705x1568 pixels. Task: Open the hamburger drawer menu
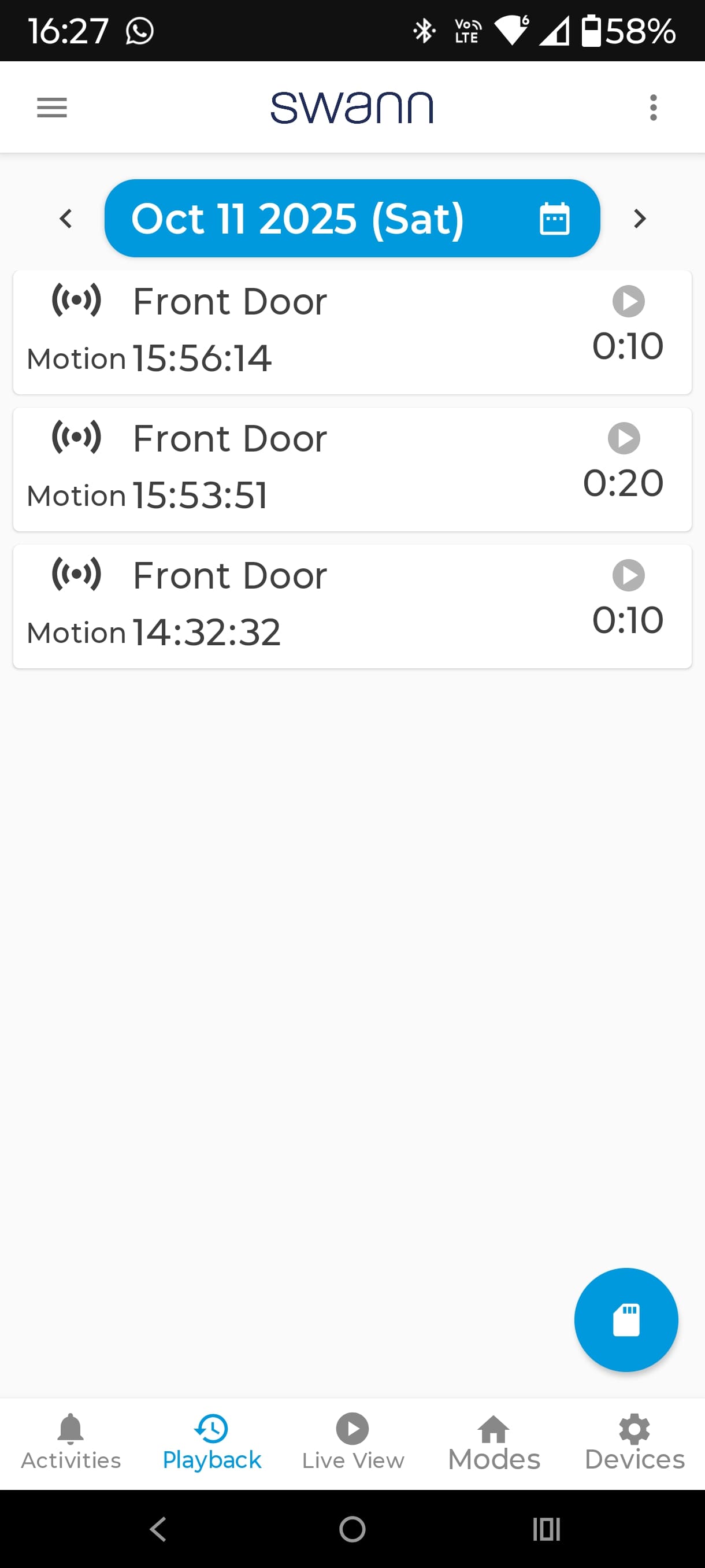point(51,108)
